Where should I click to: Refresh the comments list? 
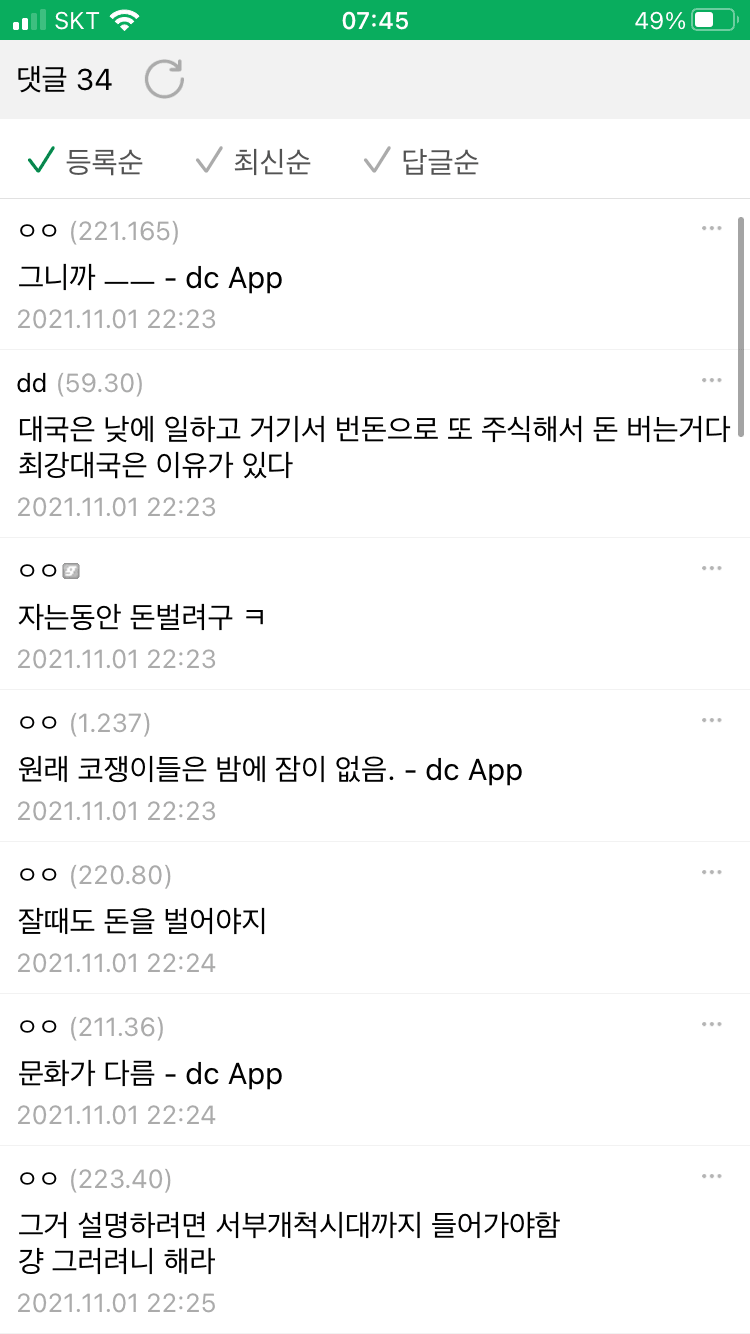coord(164,80)
